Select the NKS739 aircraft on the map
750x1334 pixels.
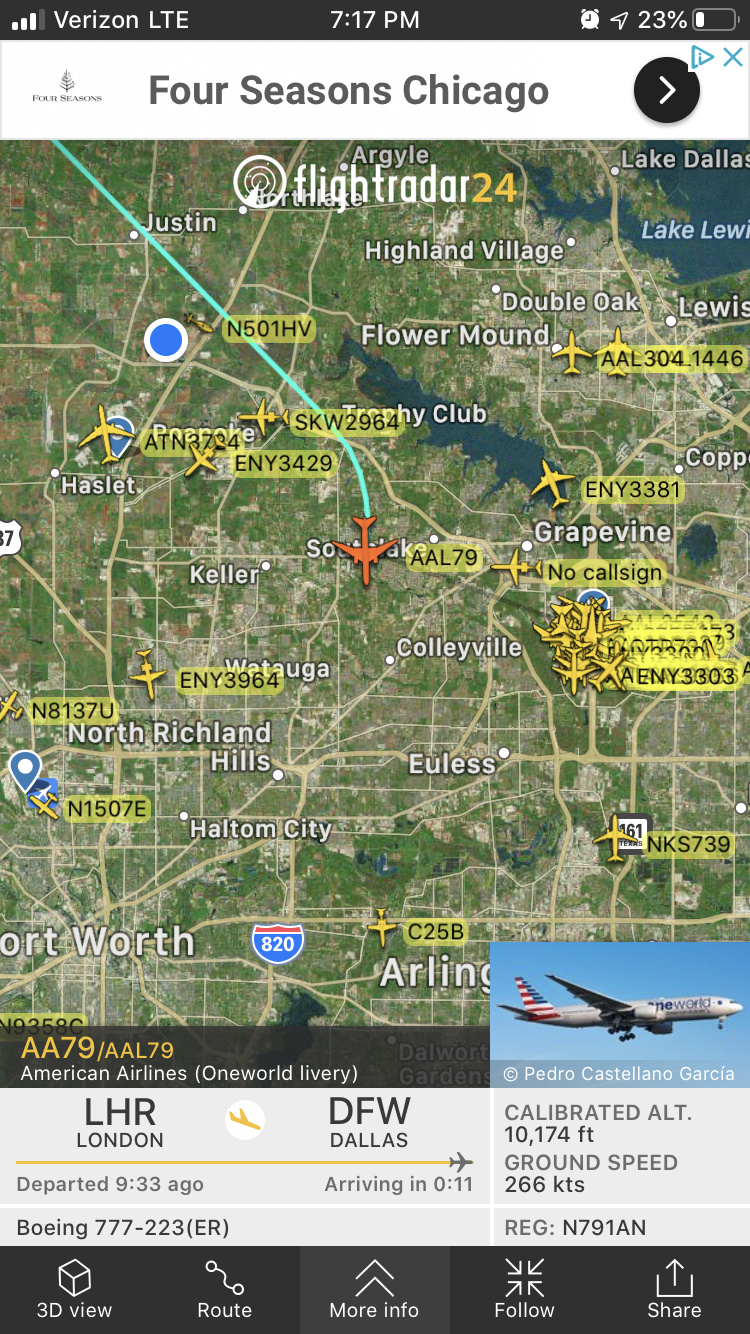[613, 838]
